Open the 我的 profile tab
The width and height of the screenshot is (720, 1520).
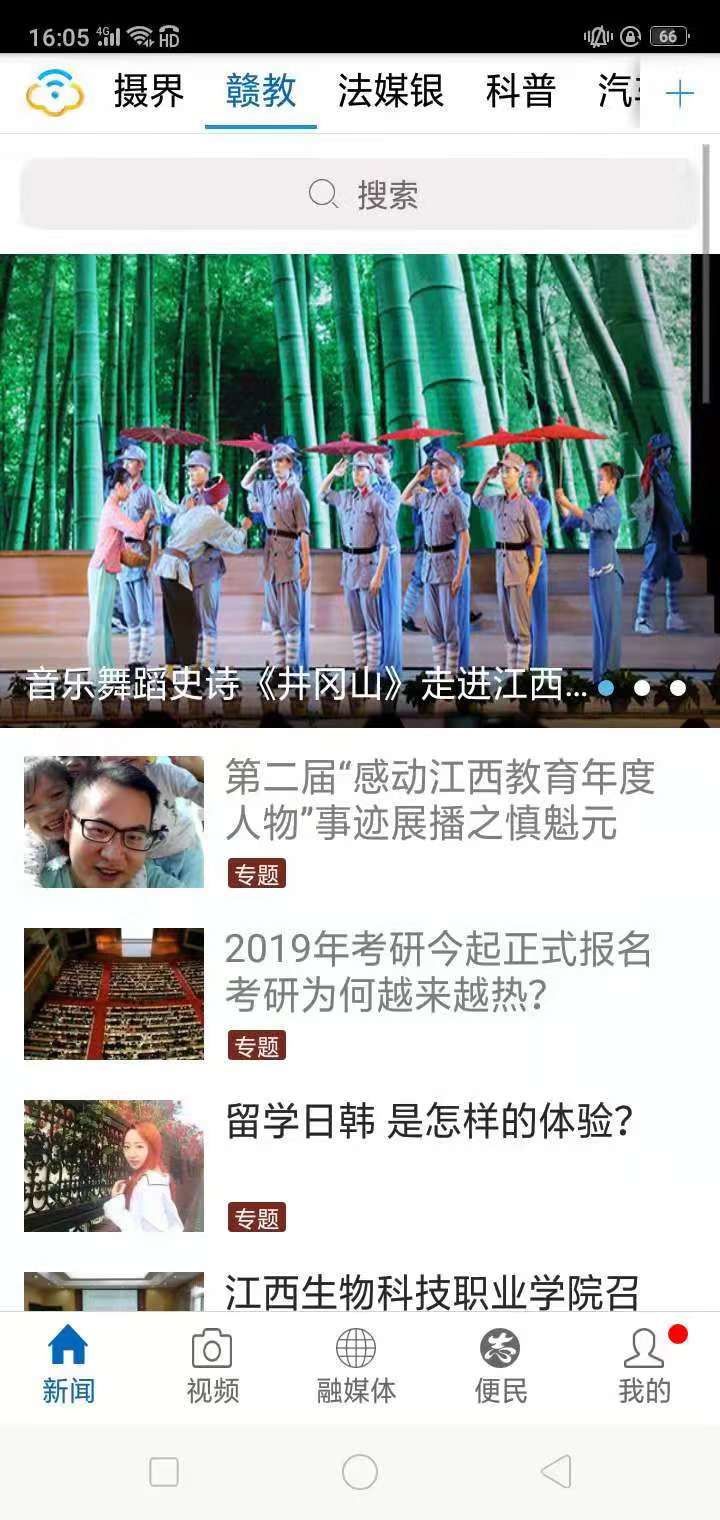[x=644, y=1366]
